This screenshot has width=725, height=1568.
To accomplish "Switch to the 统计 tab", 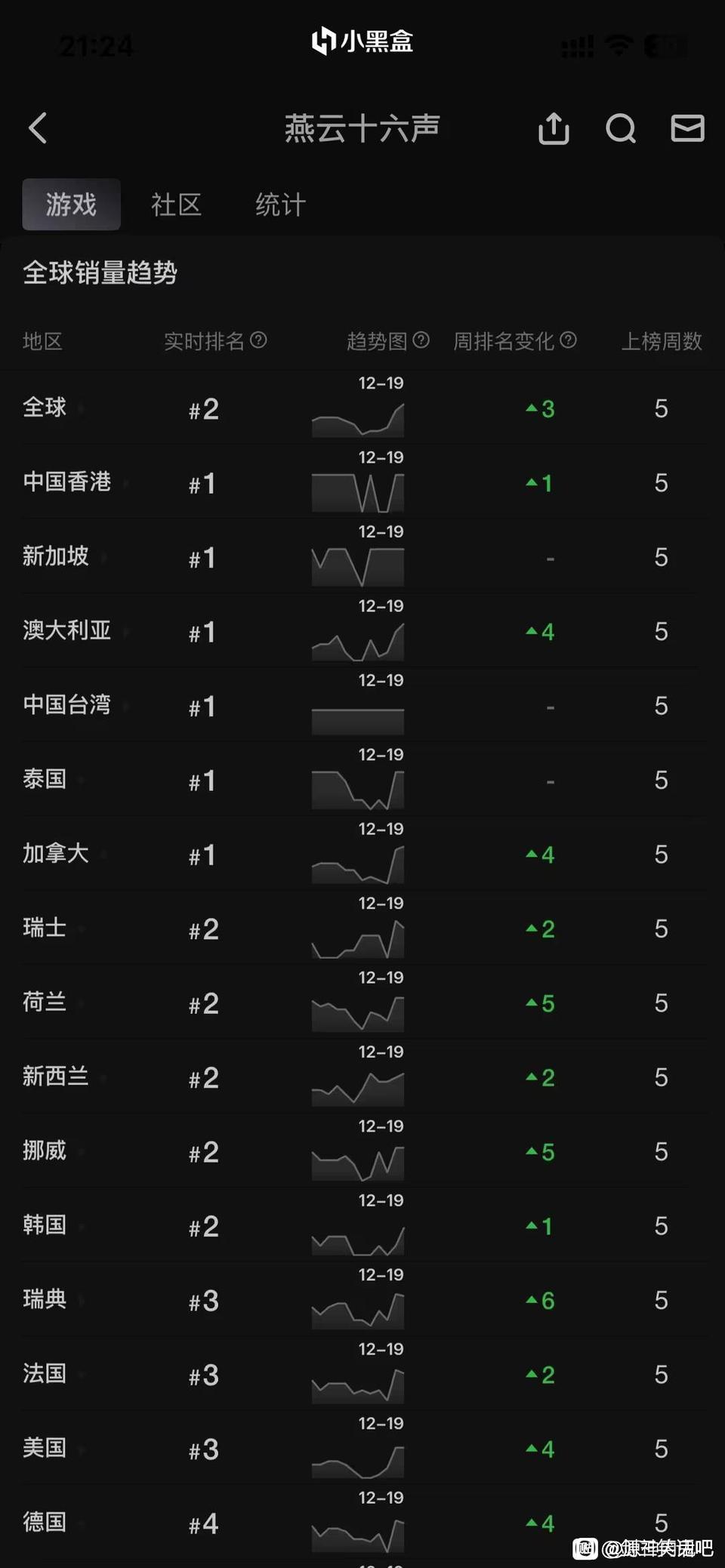I will [x=280, y=205].
